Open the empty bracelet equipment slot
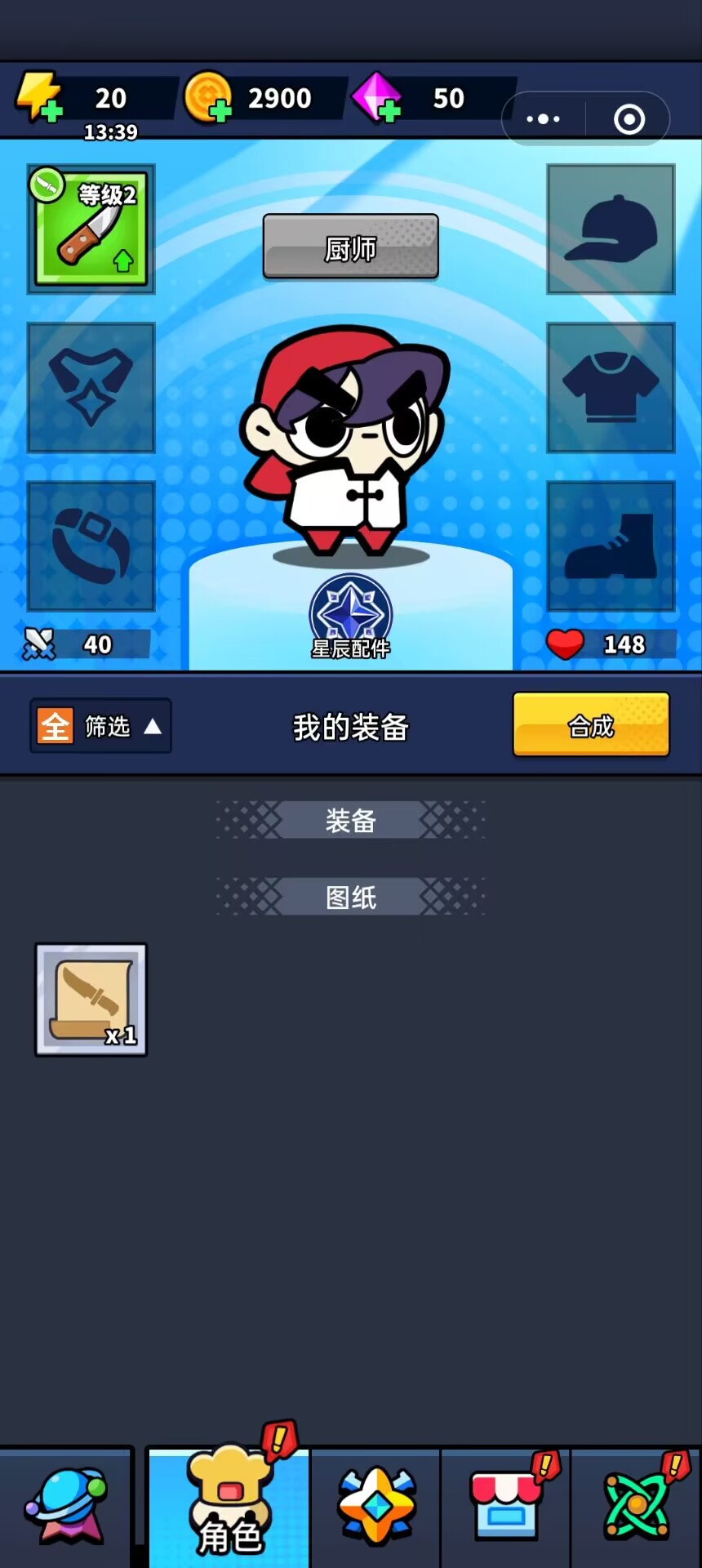 90,546
